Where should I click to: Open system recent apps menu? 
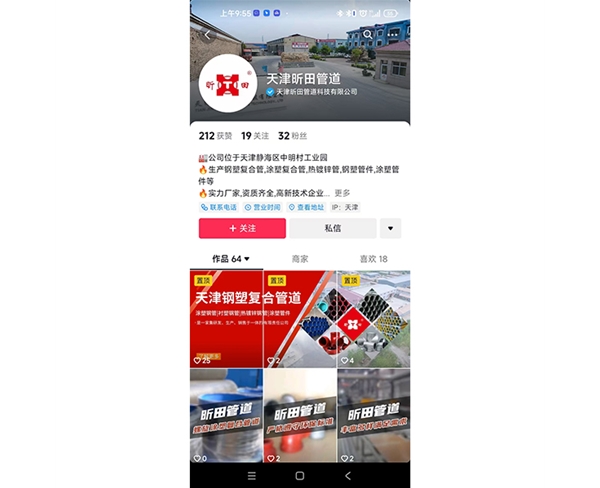pyautogui.click(x=252, y=475)
